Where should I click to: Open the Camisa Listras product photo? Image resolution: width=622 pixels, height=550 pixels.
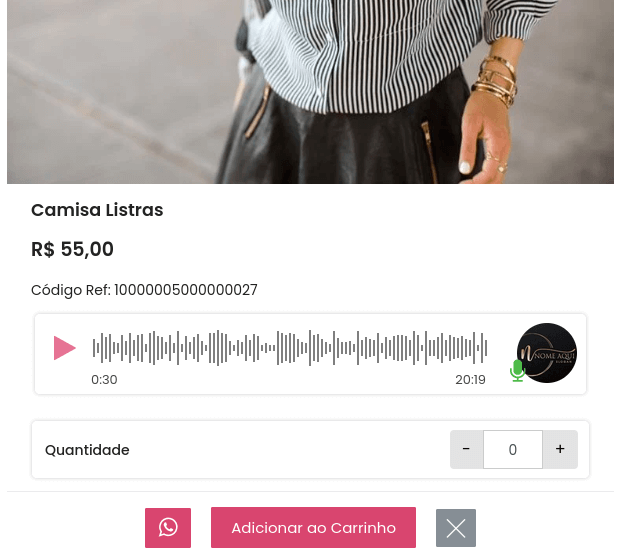point(310,90)
